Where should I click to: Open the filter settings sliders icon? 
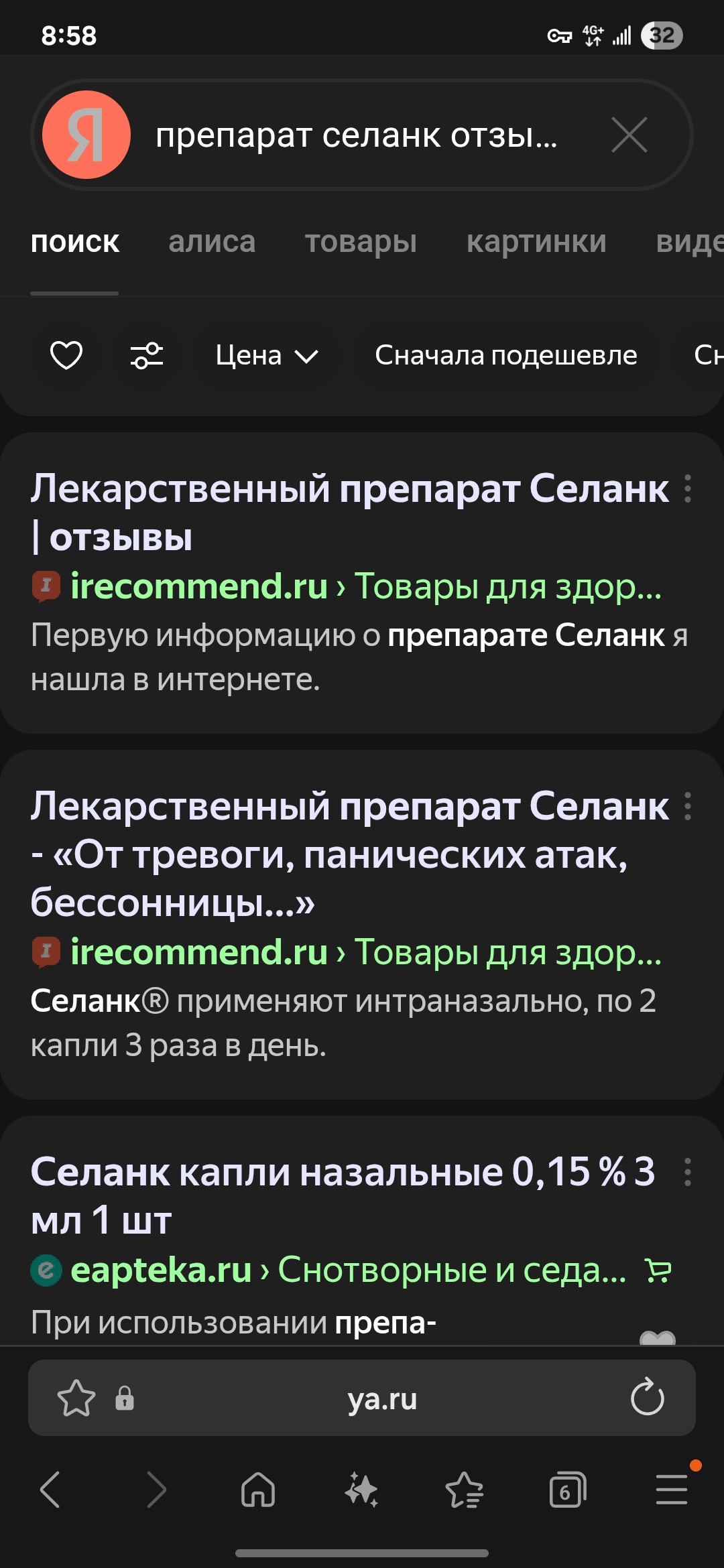click(x=147, y=354)
